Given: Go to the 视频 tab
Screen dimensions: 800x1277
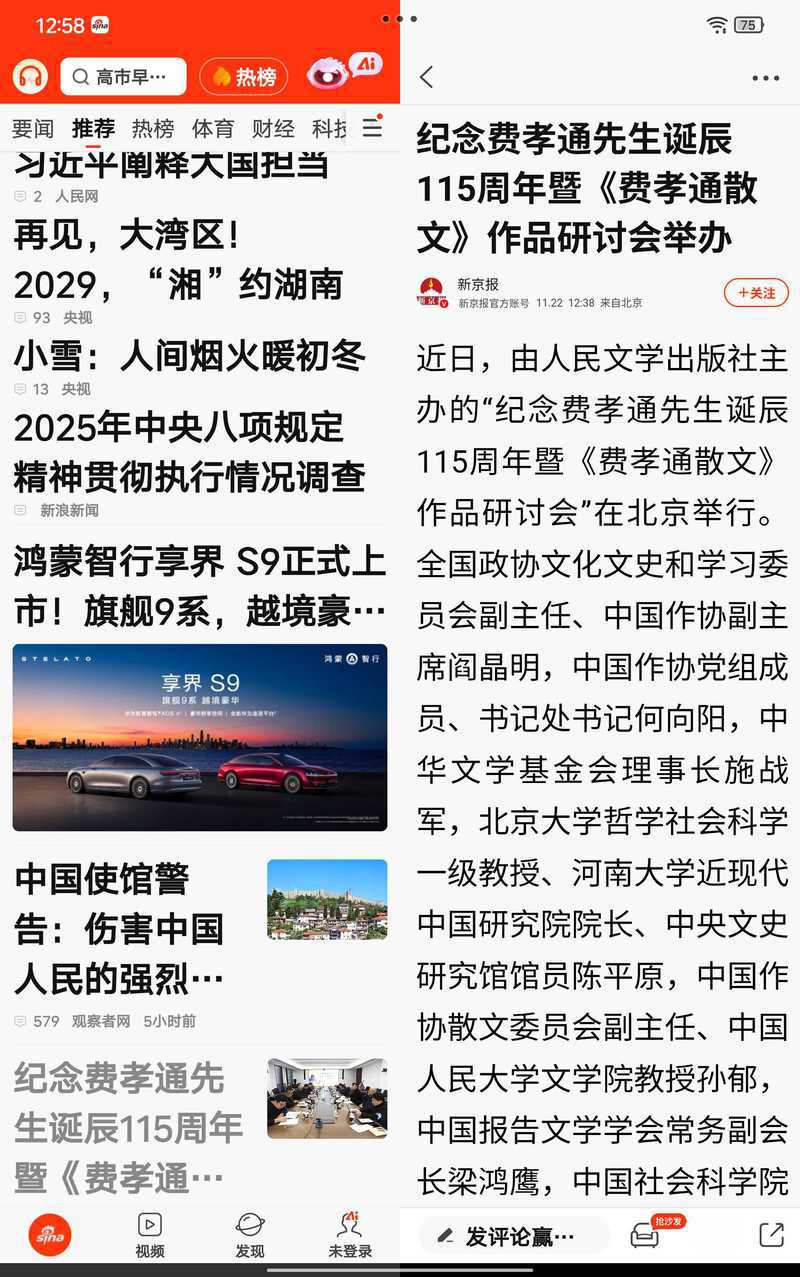Looking at the screenshot, I should (150, 1236).
